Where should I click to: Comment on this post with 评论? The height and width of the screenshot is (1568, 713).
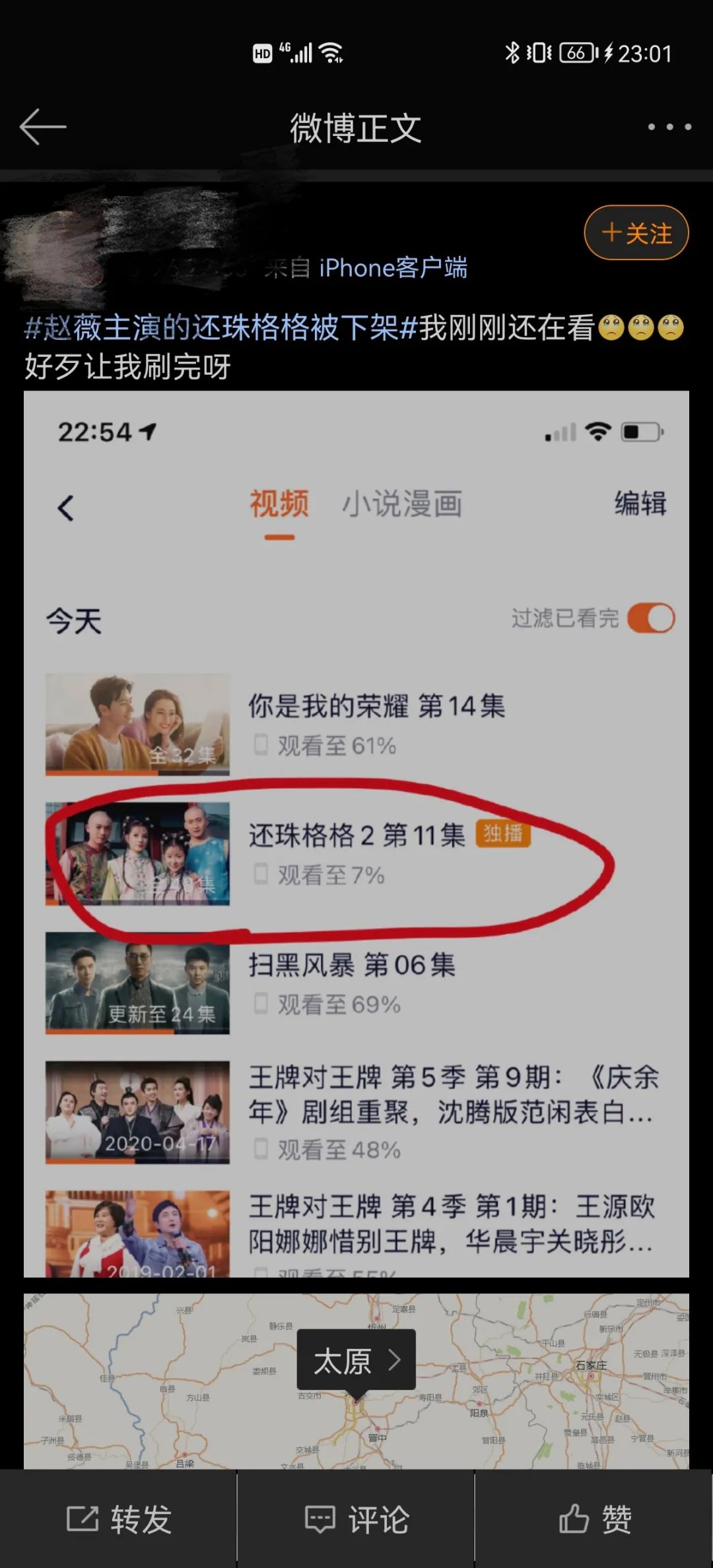(x=356, y=1519)
